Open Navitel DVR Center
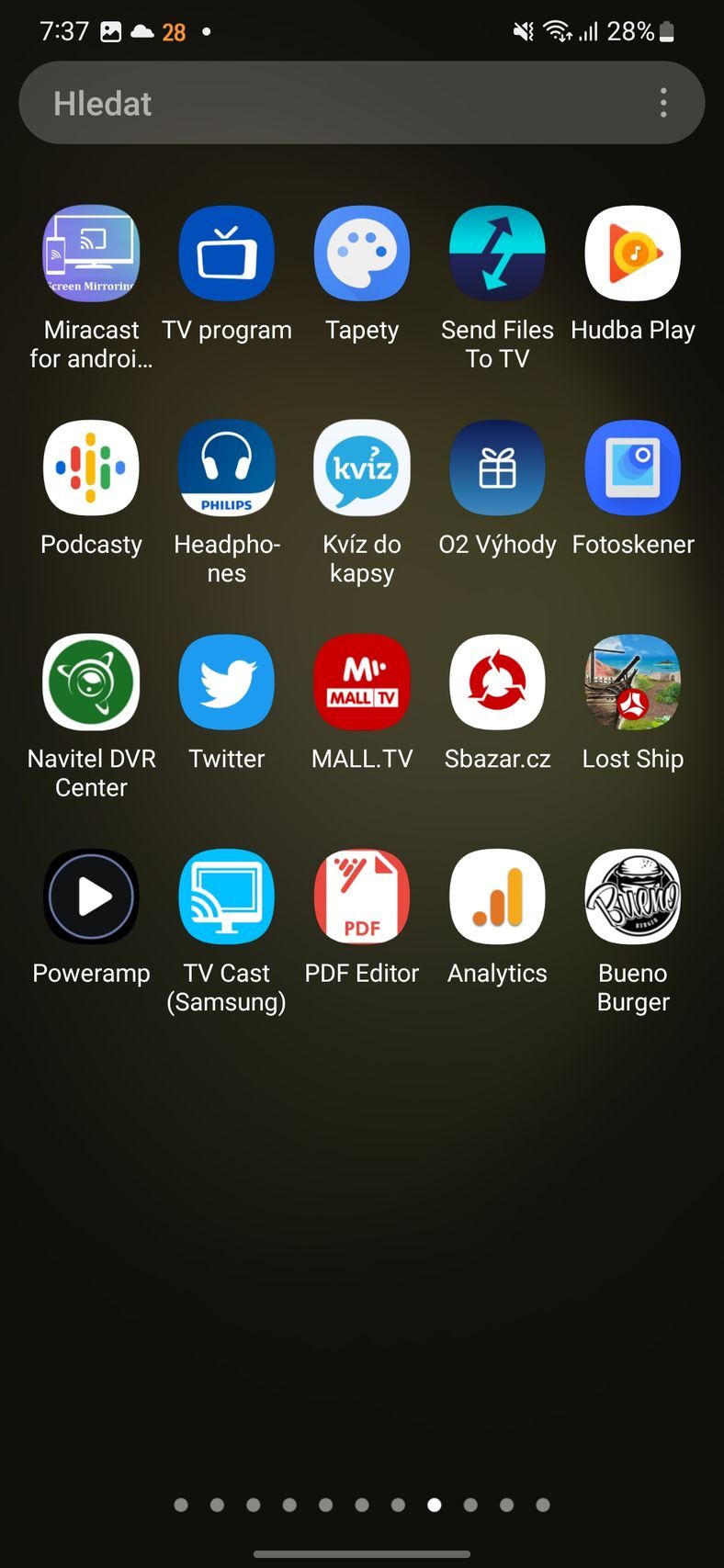 pos(91,682)
